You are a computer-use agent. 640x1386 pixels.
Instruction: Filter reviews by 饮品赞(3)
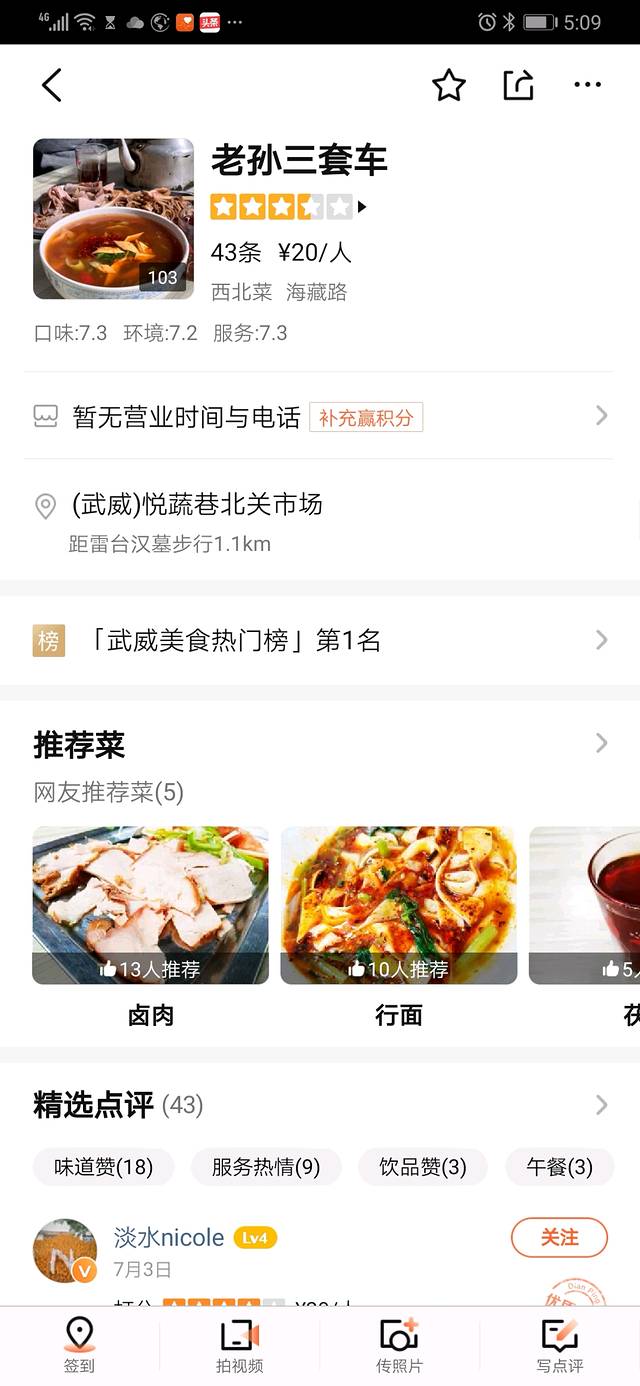coord(423,1167)
